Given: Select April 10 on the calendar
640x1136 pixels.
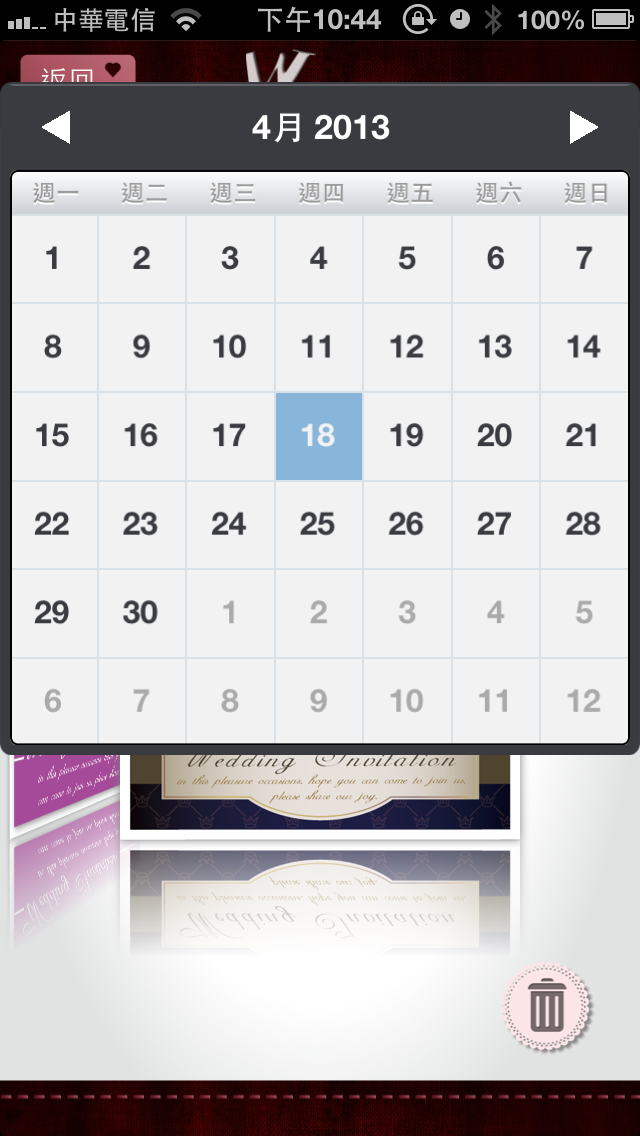Looking at the screenshot, I should tap(230, 347).
